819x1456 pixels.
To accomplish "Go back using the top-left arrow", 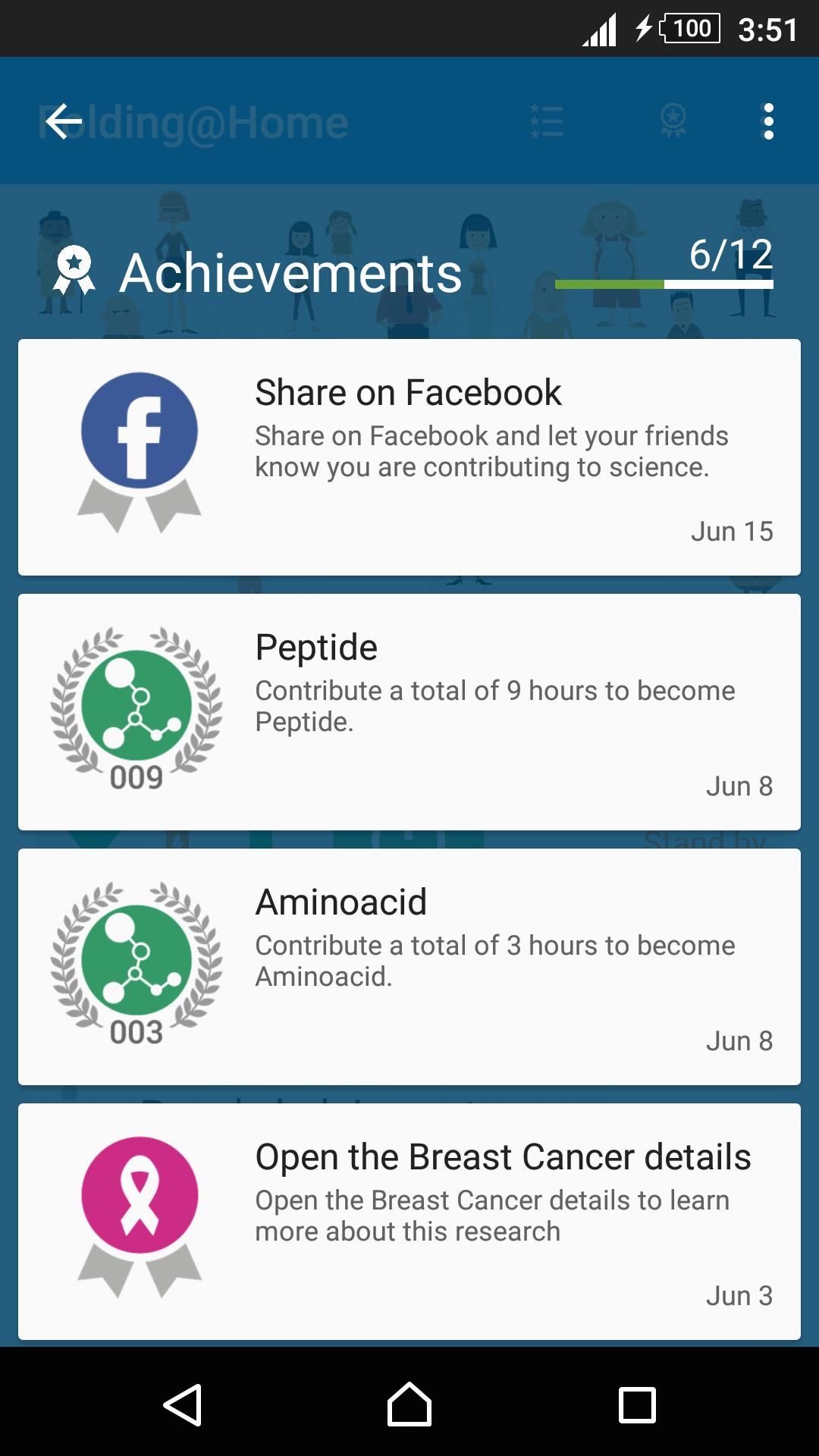I will click(x=64, y=121).
